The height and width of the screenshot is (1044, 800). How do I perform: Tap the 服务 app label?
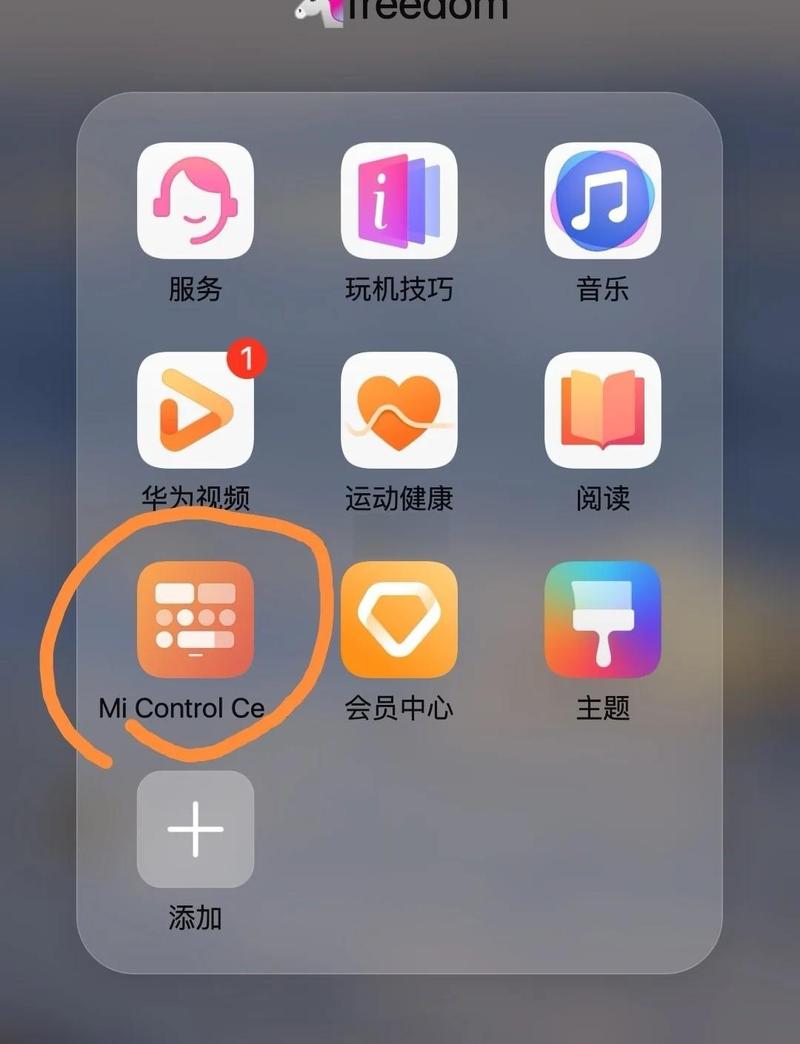(x=196, y=289)
